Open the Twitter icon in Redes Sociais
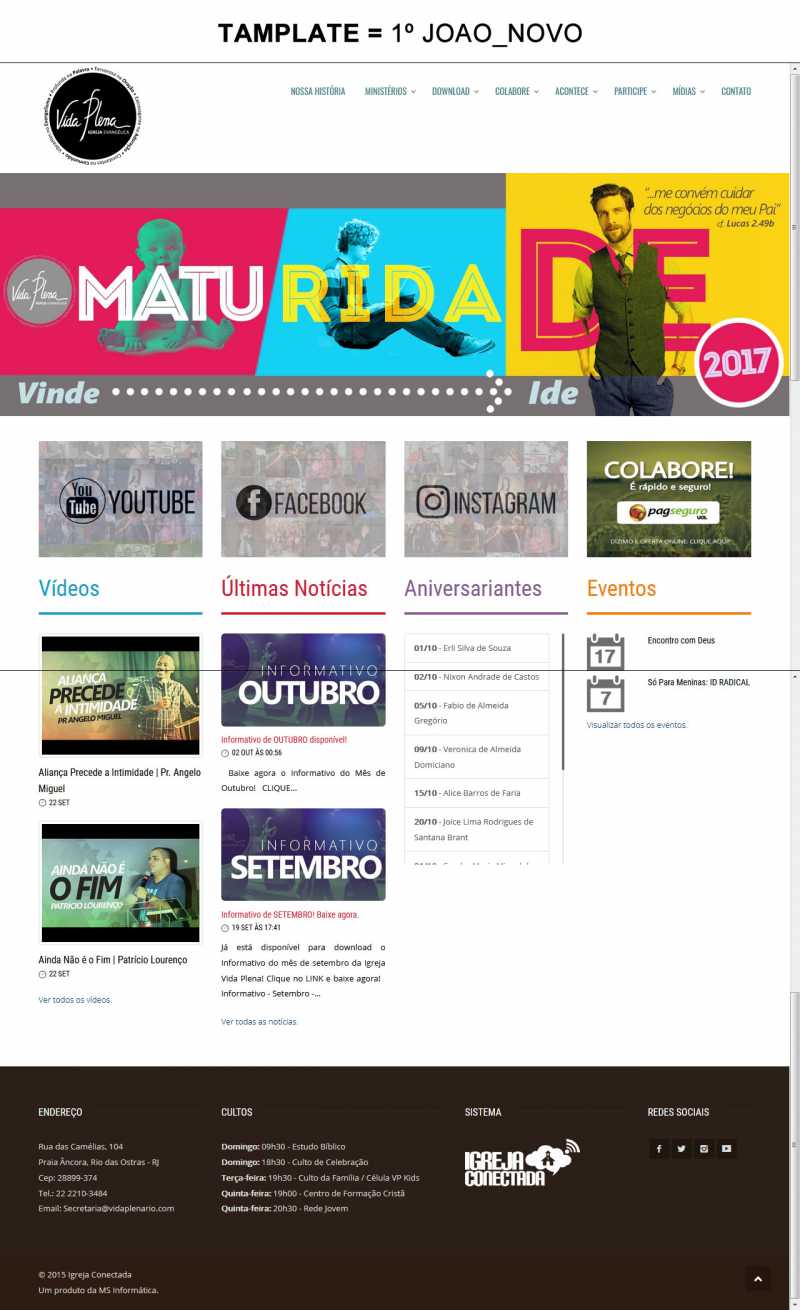This screenshot has width=800, height=1310. point(681,1149)
